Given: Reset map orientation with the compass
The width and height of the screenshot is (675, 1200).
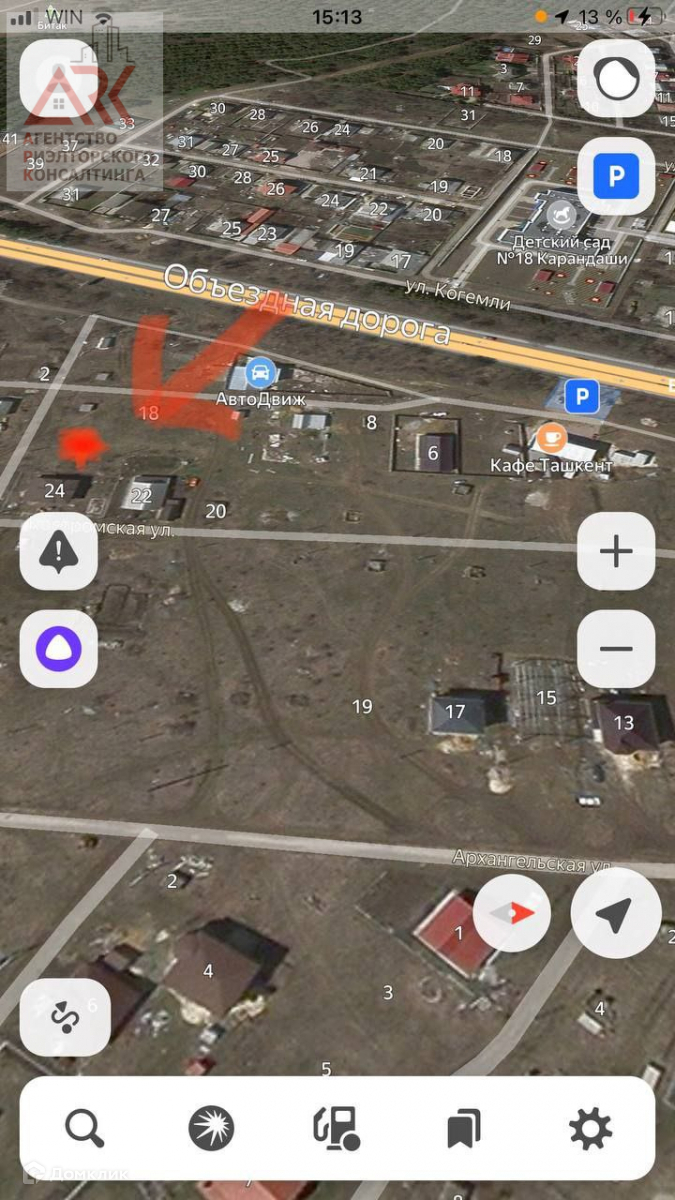Looking at the screenshot, I should pyautogui.click(x=512, y=912).
